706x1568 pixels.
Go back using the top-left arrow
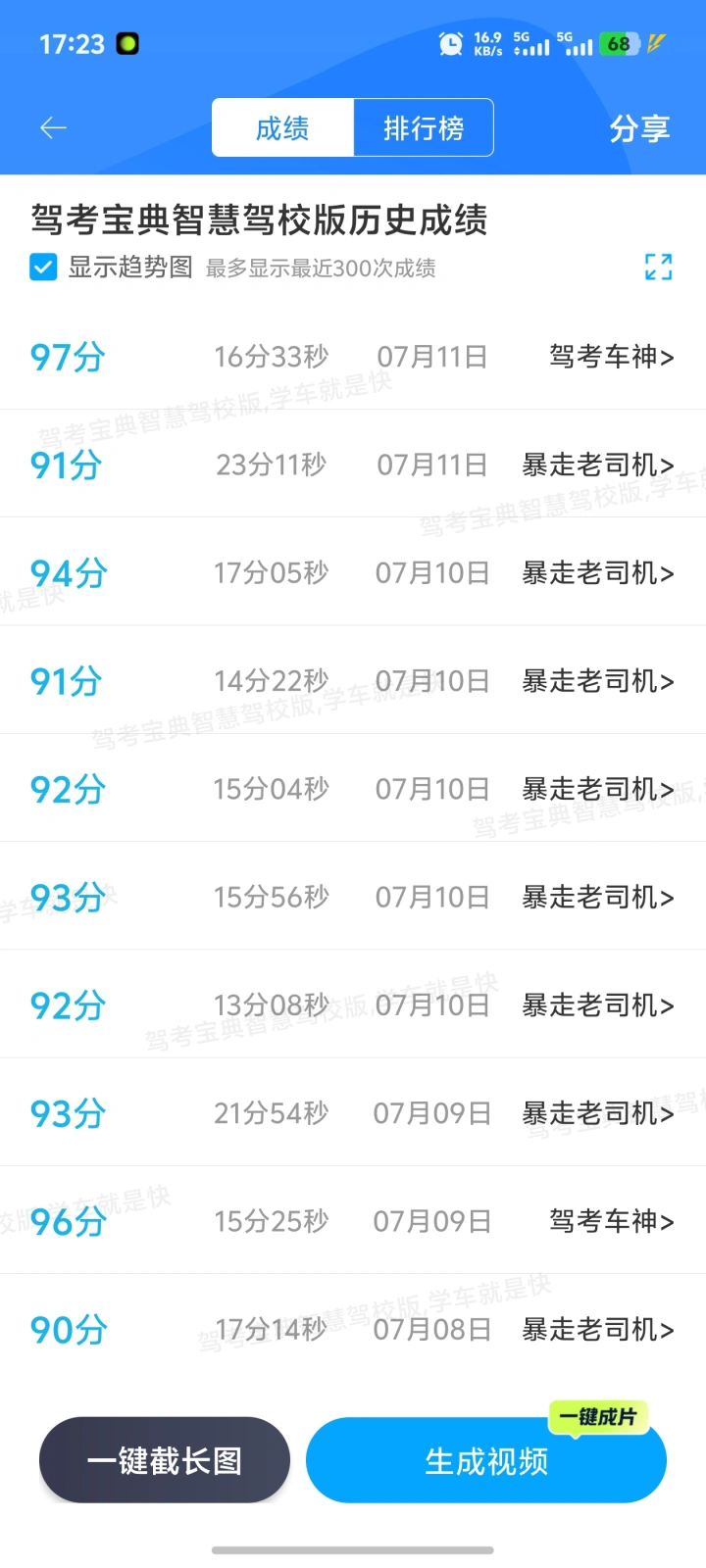click(53, 127)
